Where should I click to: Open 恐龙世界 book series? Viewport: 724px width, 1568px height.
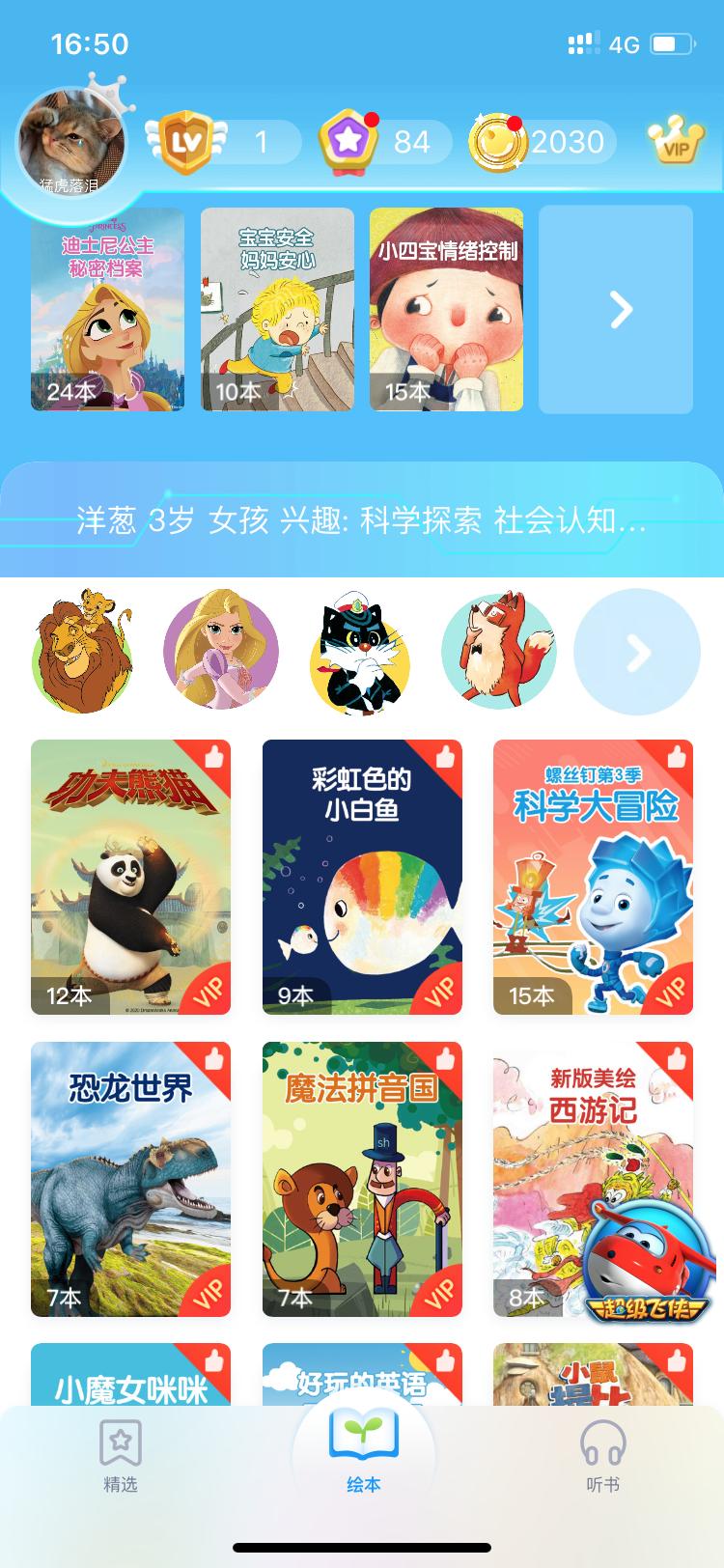click(x=130, y=1179)
